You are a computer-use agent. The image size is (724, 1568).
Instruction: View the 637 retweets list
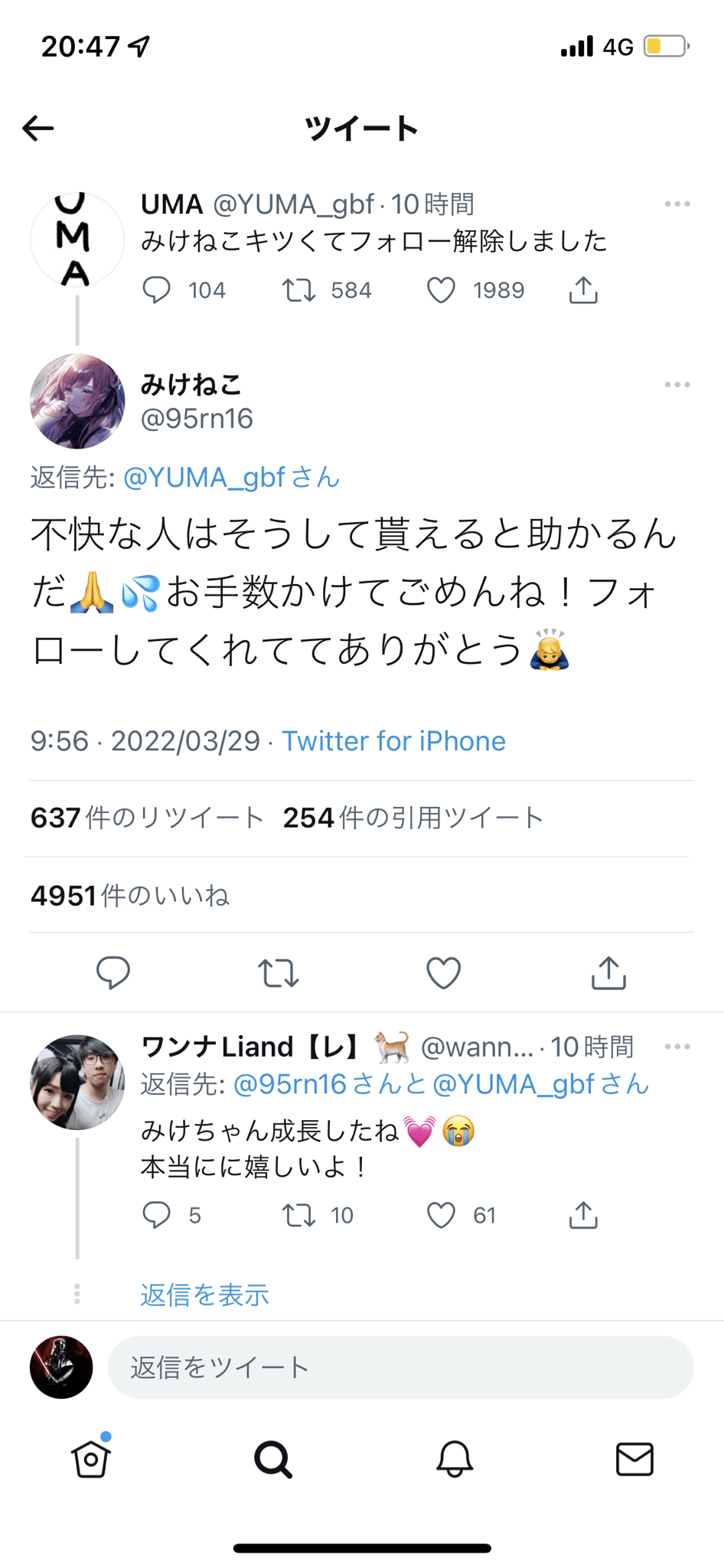point(147,818)
